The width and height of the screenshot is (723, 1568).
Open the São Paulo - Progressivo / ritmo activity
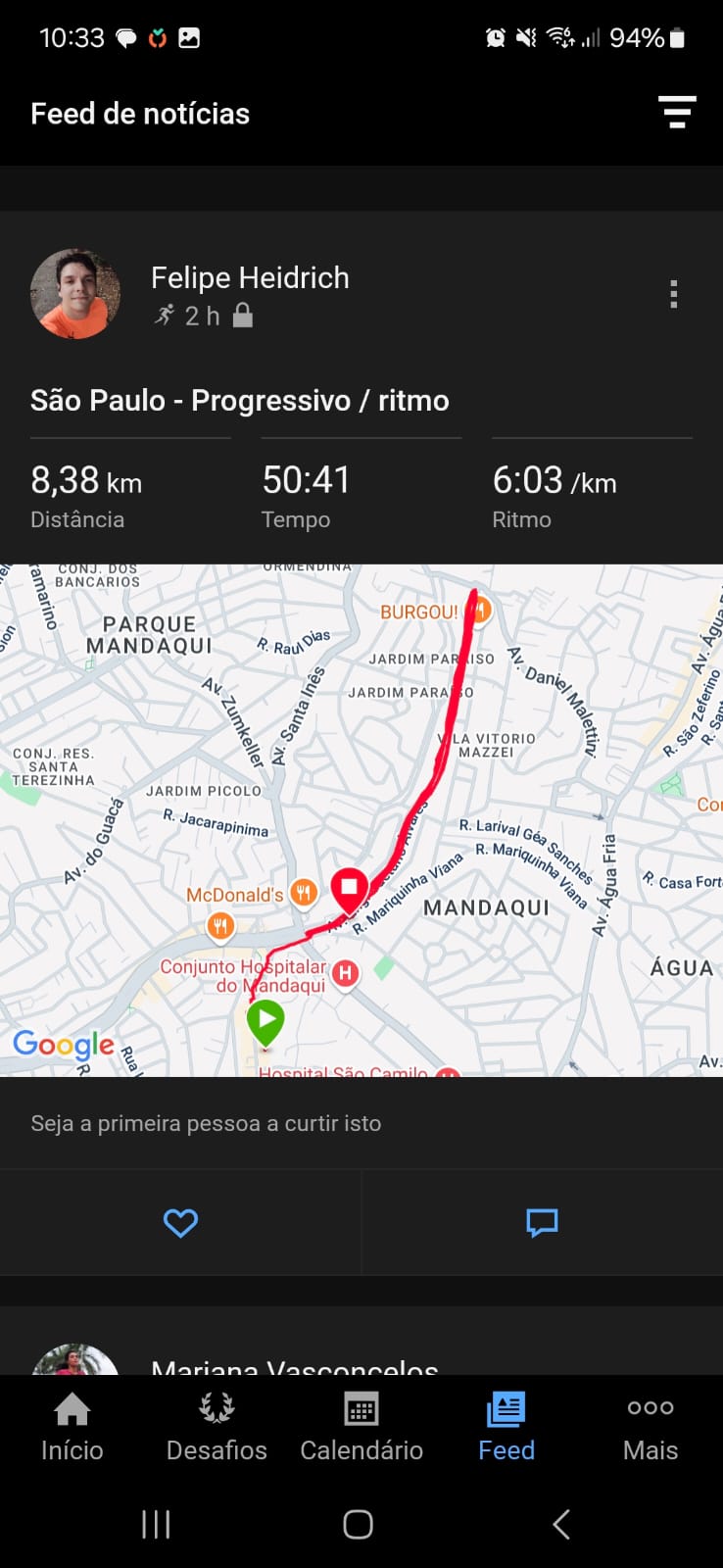click(240, 401)
